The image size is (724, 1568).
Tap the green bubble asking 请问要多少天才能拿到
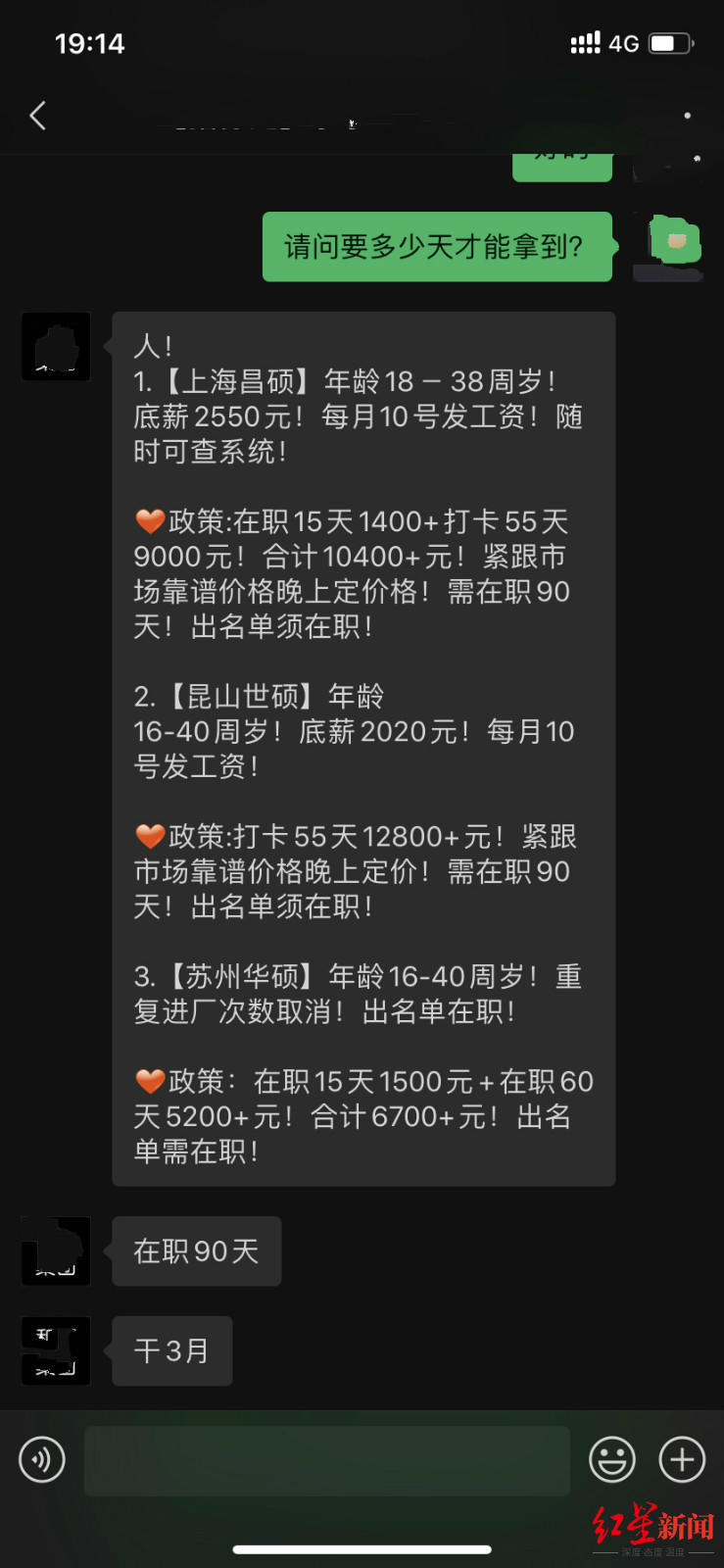pos(435,246)
